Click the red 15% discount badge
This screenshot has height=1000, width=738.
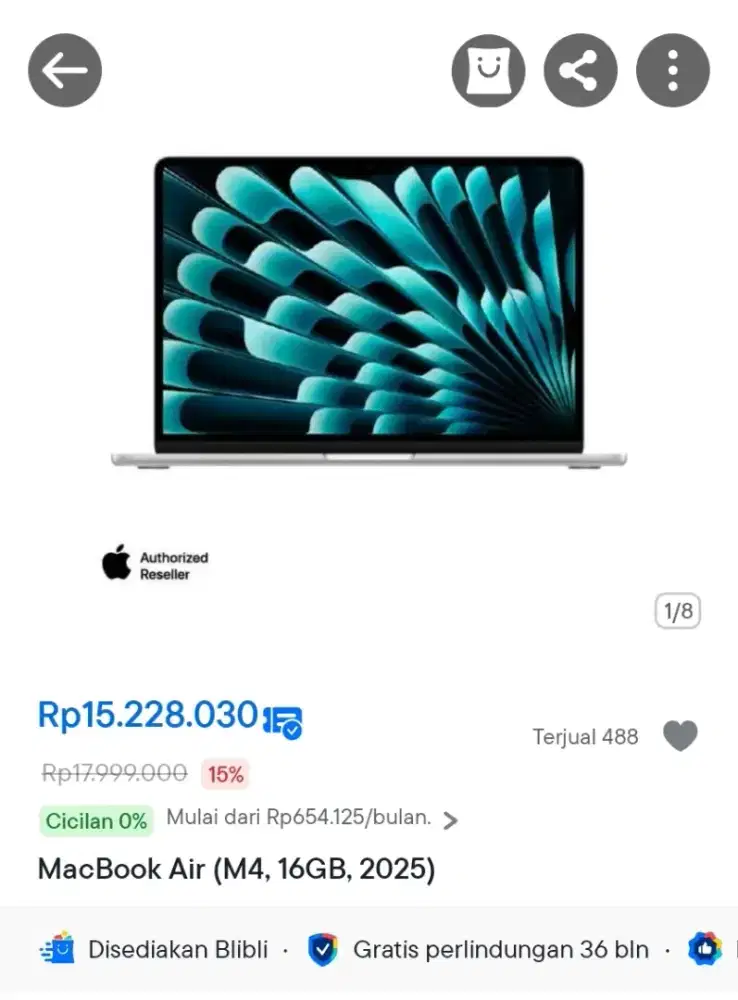coord(227,774)
